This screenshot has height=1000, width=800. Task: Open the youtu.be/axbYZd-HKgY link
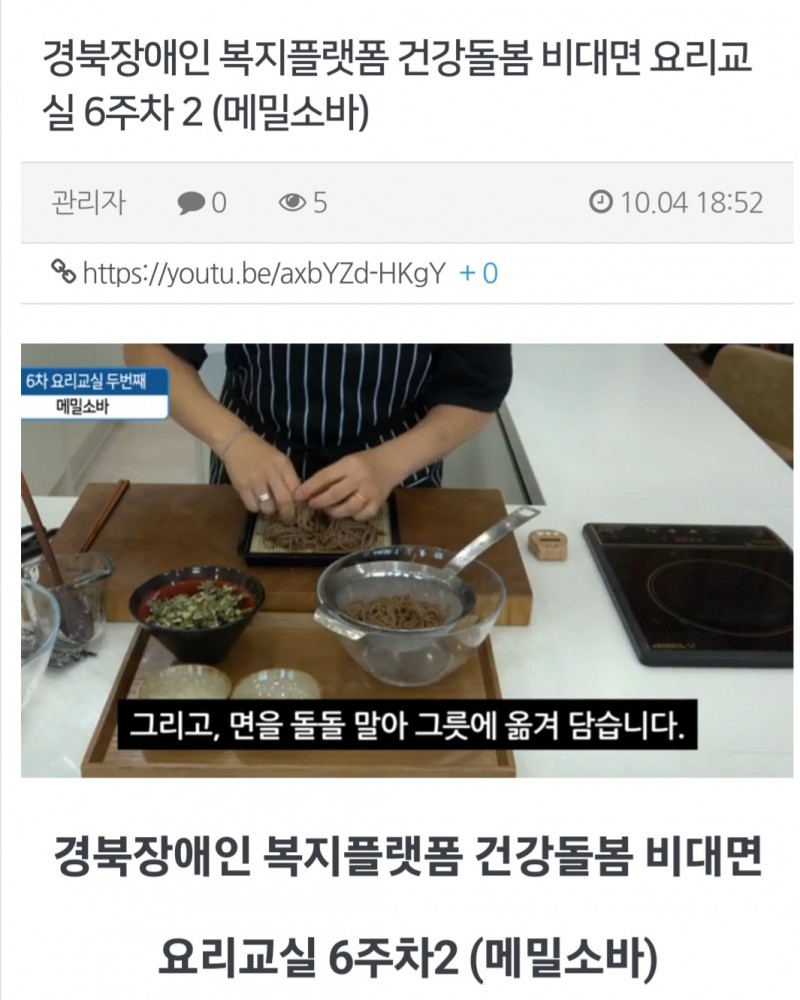tap(263, 273)
